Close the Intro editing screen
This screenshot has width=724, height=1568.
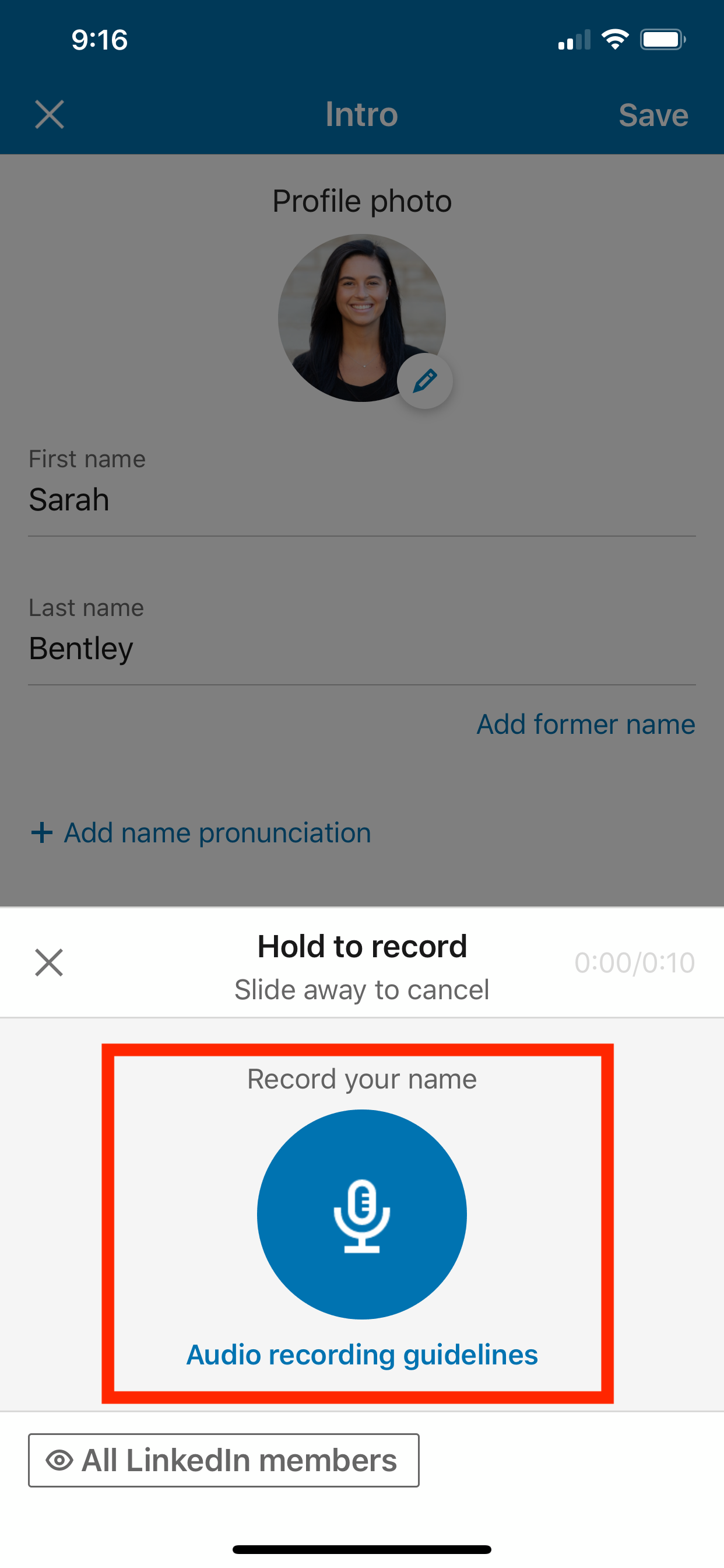click(50, 114)
